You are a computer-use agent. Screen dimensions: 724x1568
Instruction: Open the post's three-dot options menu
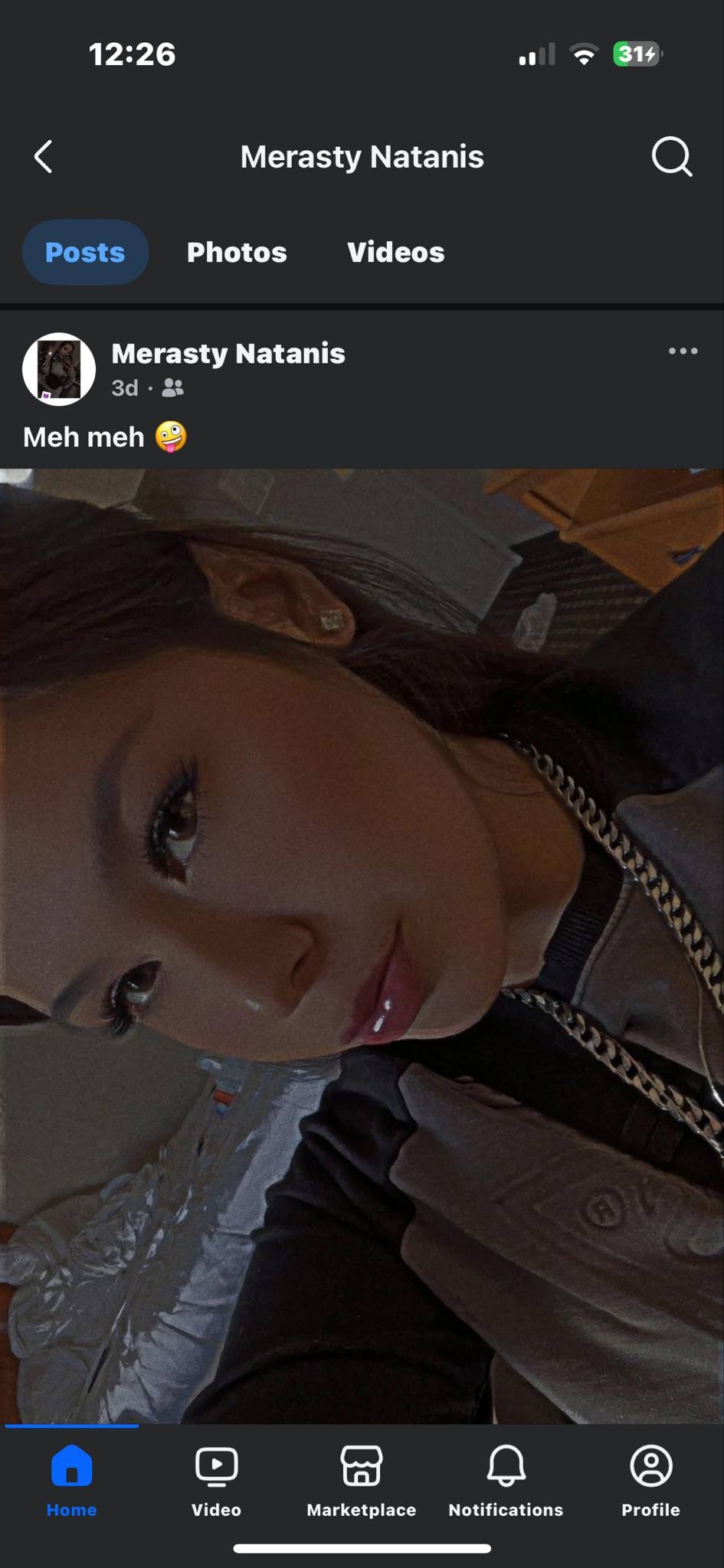683,351
